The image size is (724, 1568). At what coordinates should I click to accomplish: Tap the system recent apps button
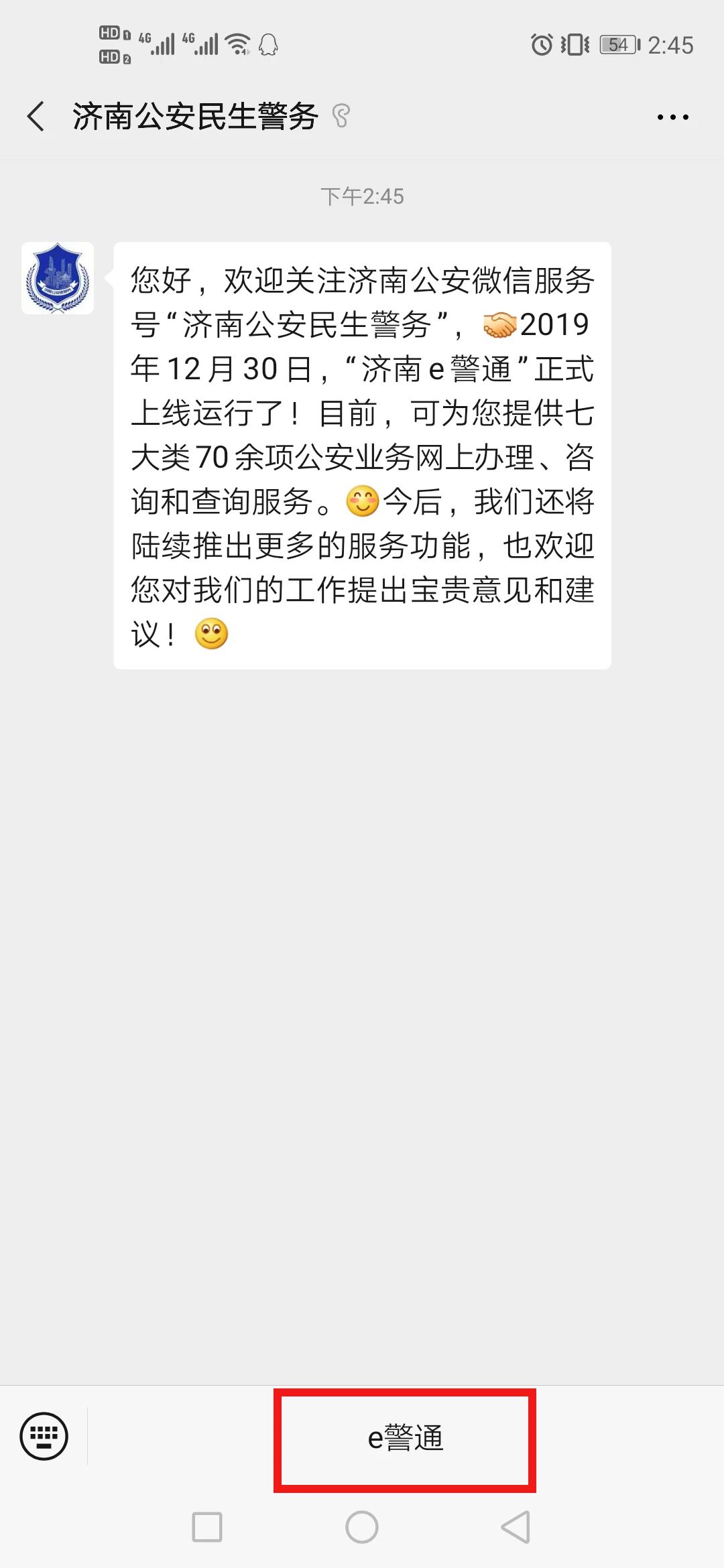coord(207,1527)
